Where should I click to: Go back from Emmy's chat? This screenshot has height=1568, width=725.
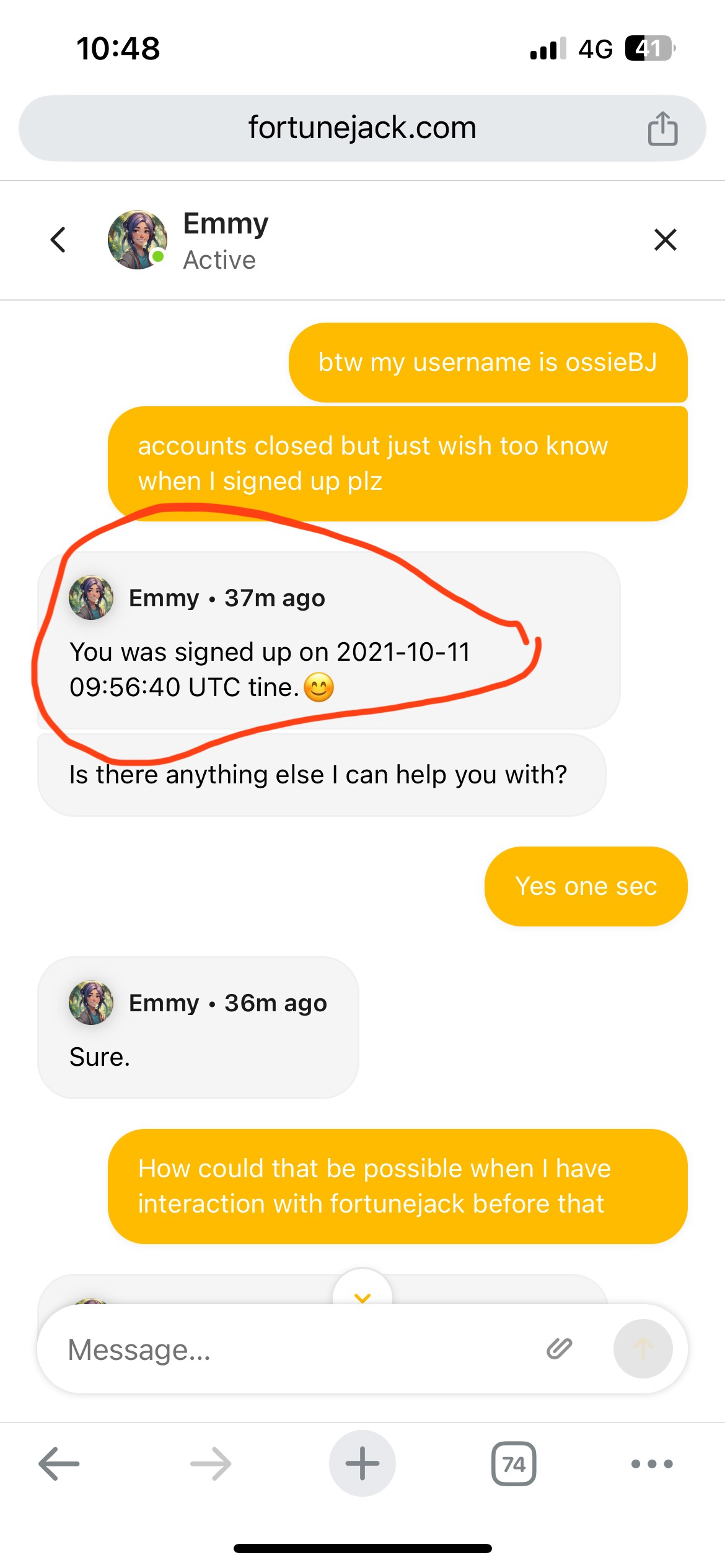pyautogui.click(x=58, y=240)
